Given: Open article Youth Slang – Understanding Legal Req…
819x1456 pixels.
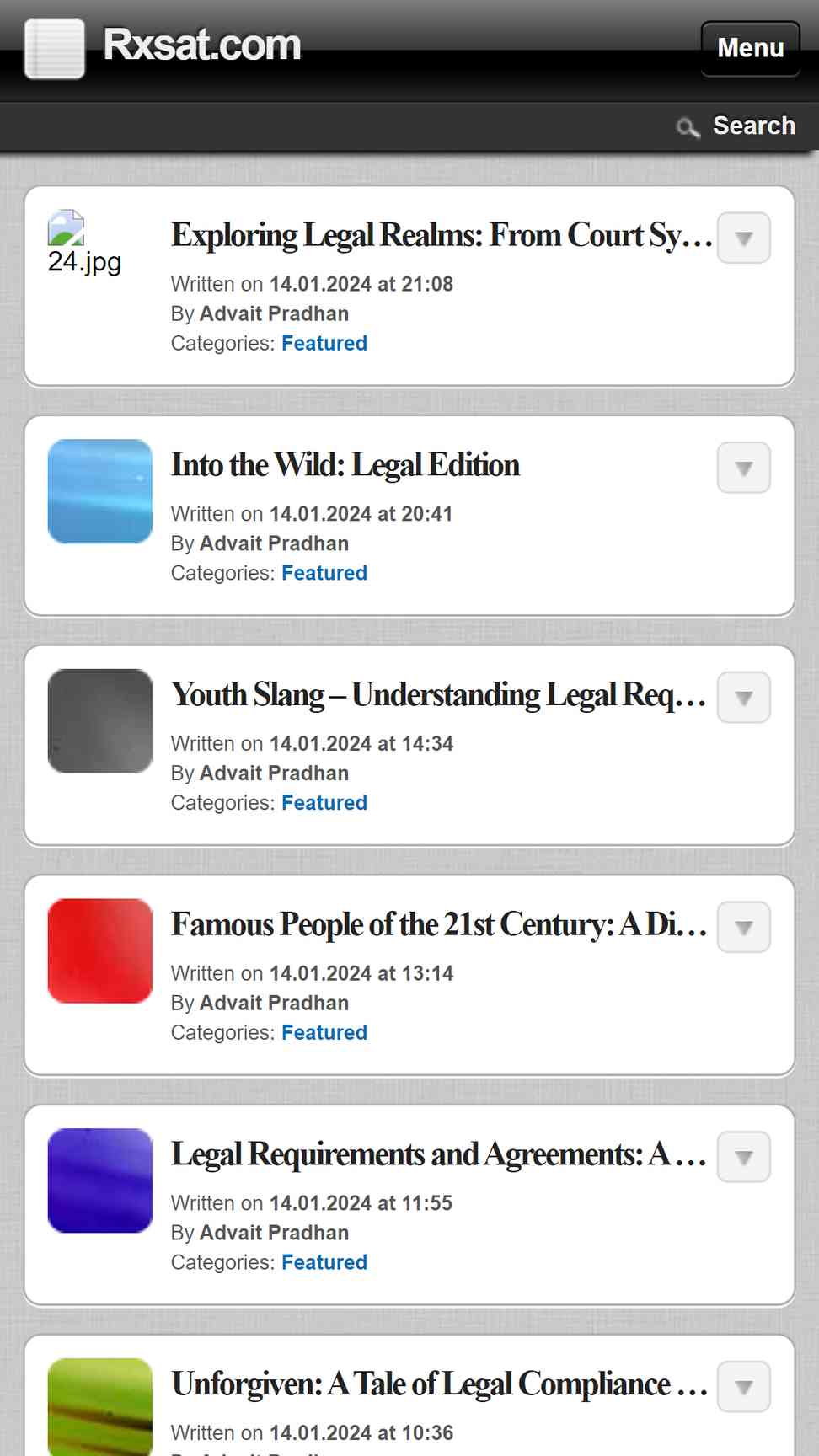Looking at the screenshot, I should [438, 695].
